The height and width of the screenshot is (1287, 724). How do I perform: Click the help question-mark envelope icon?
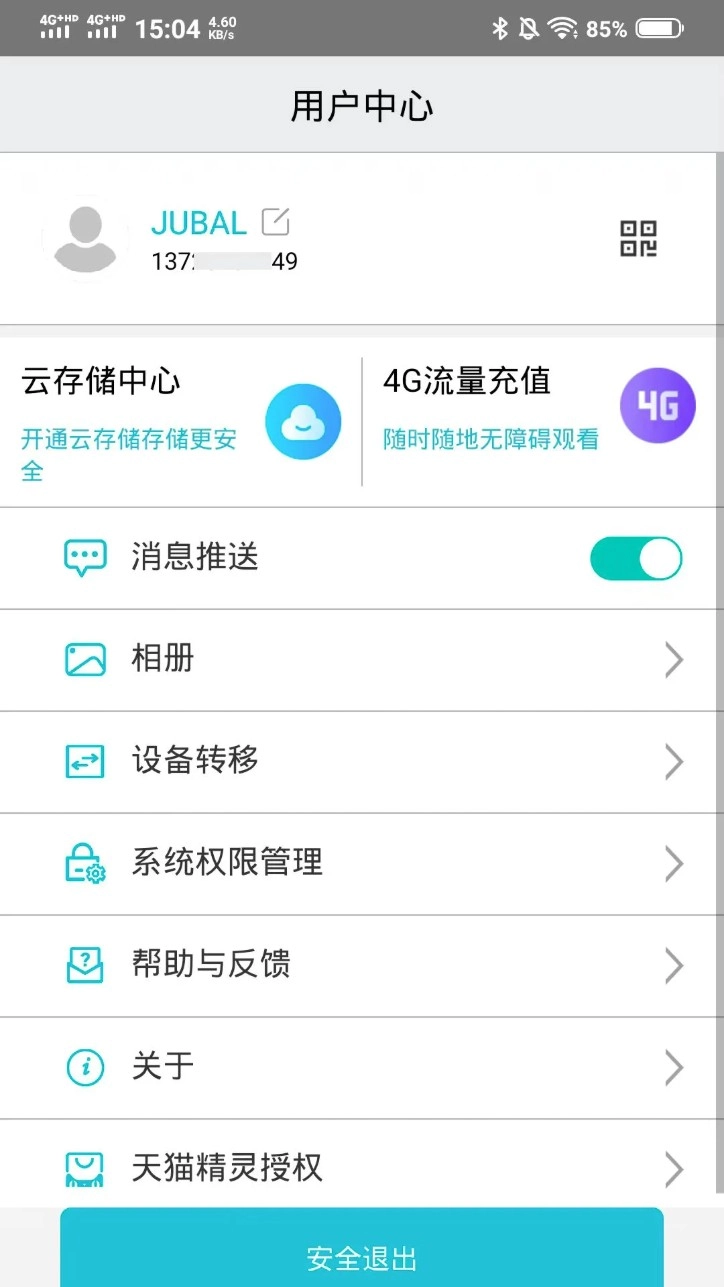click(x=84, y=965)
